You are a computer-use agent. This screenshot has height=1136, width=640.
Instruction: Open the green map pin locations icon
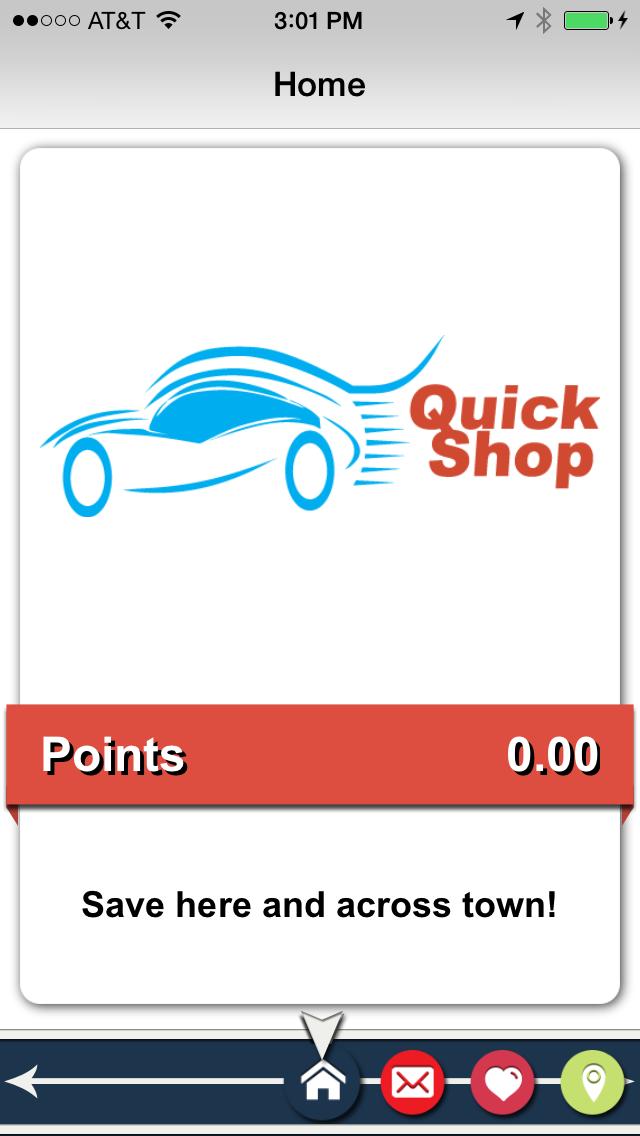[x=592, y=1082]
